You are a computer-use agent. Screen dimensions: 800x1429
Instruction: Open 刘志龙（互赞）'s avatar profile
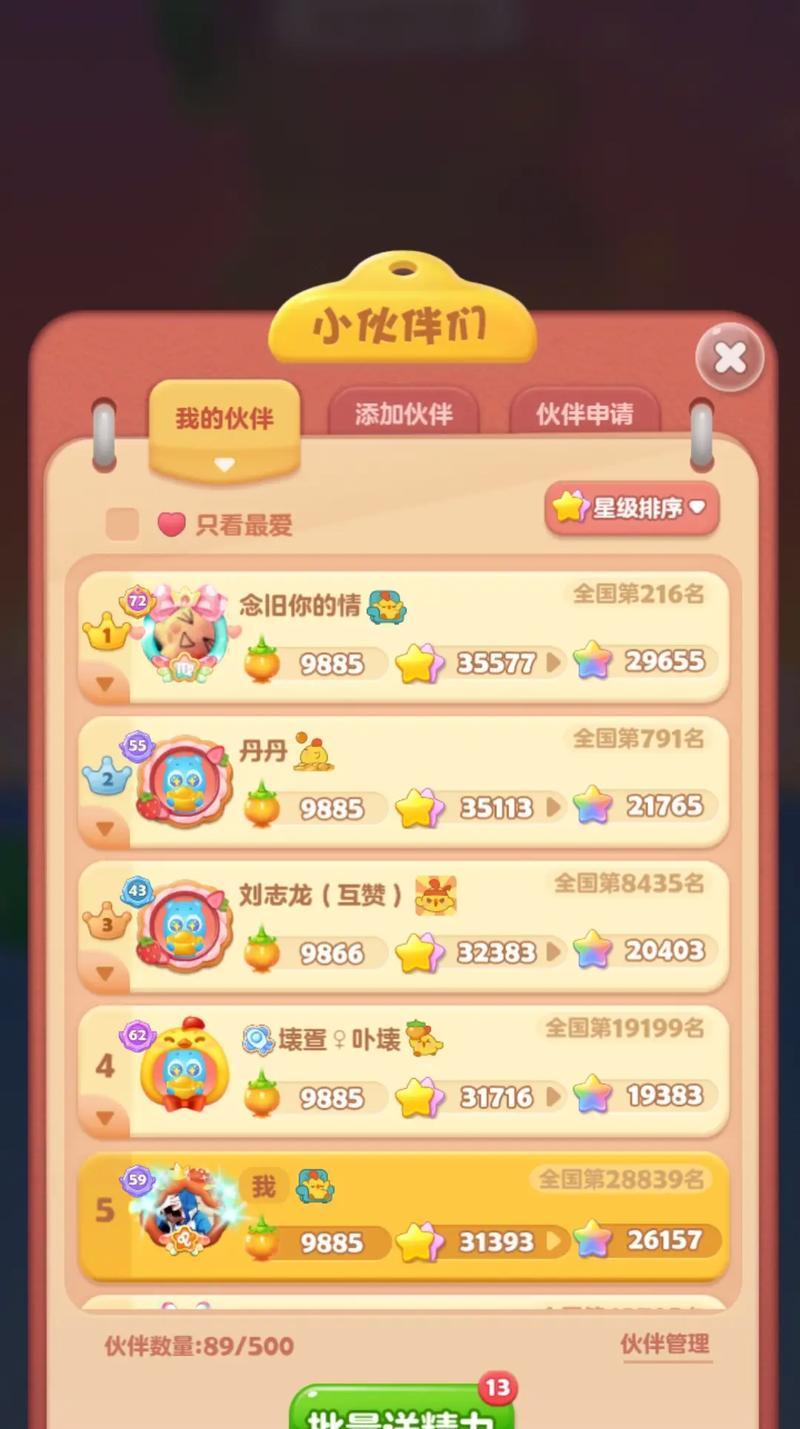[x=185, y=926]
